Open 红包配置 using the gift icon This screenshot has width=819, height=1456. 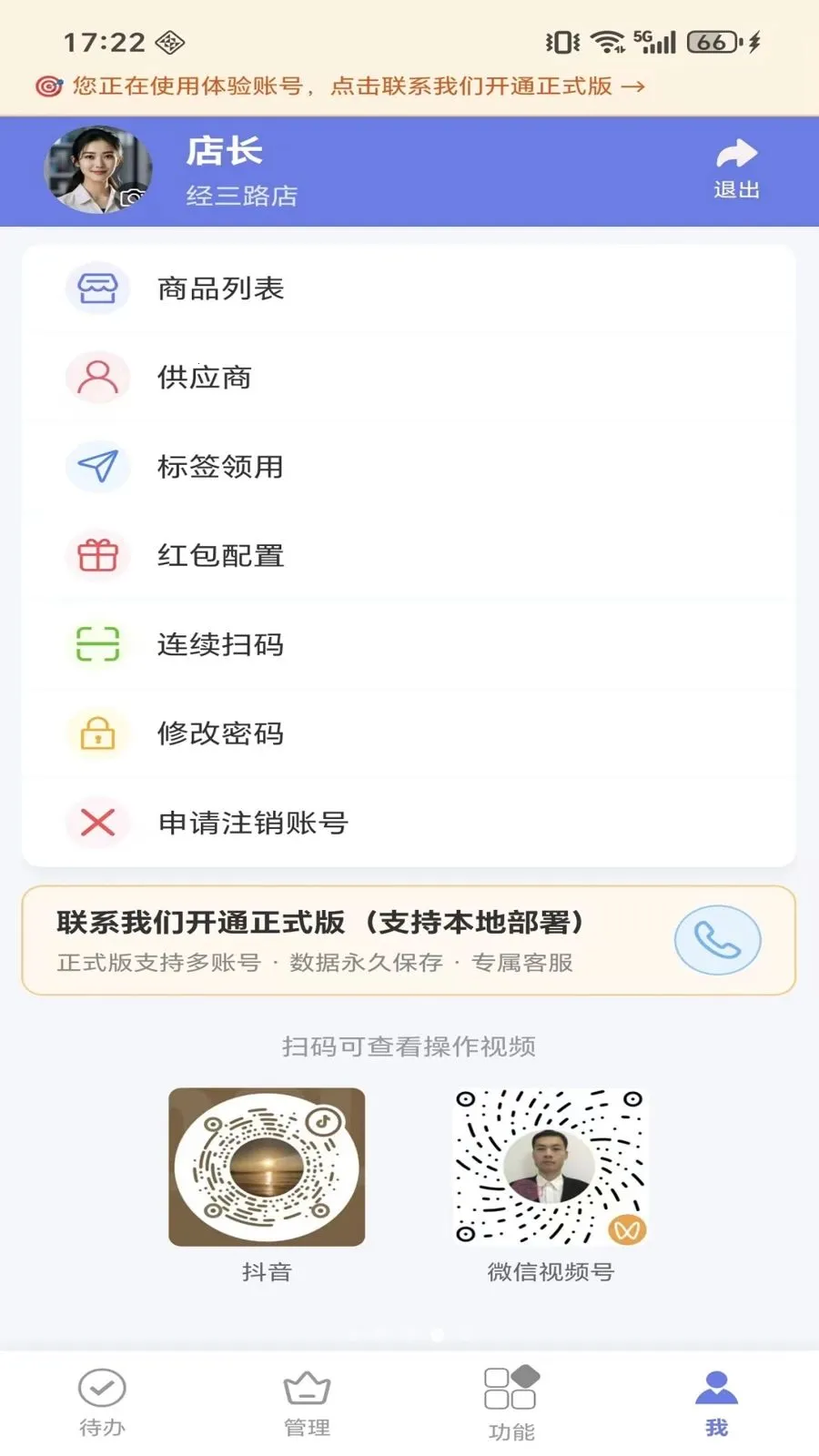(x=97, y=555)
